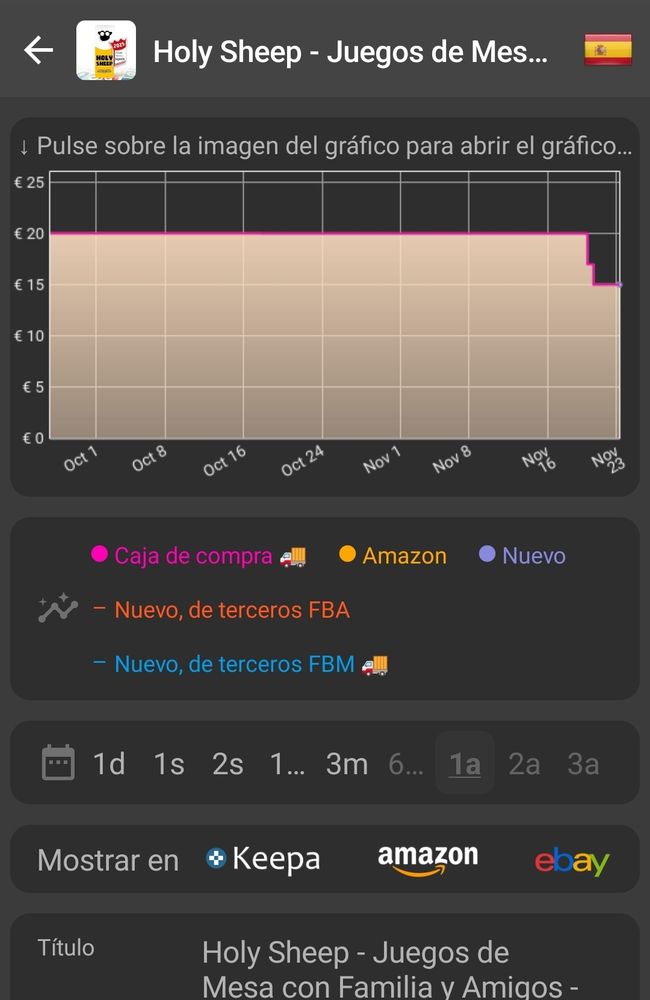Select the 1a time range
This screenshot has width=650, height=1000.
[465, 764]
